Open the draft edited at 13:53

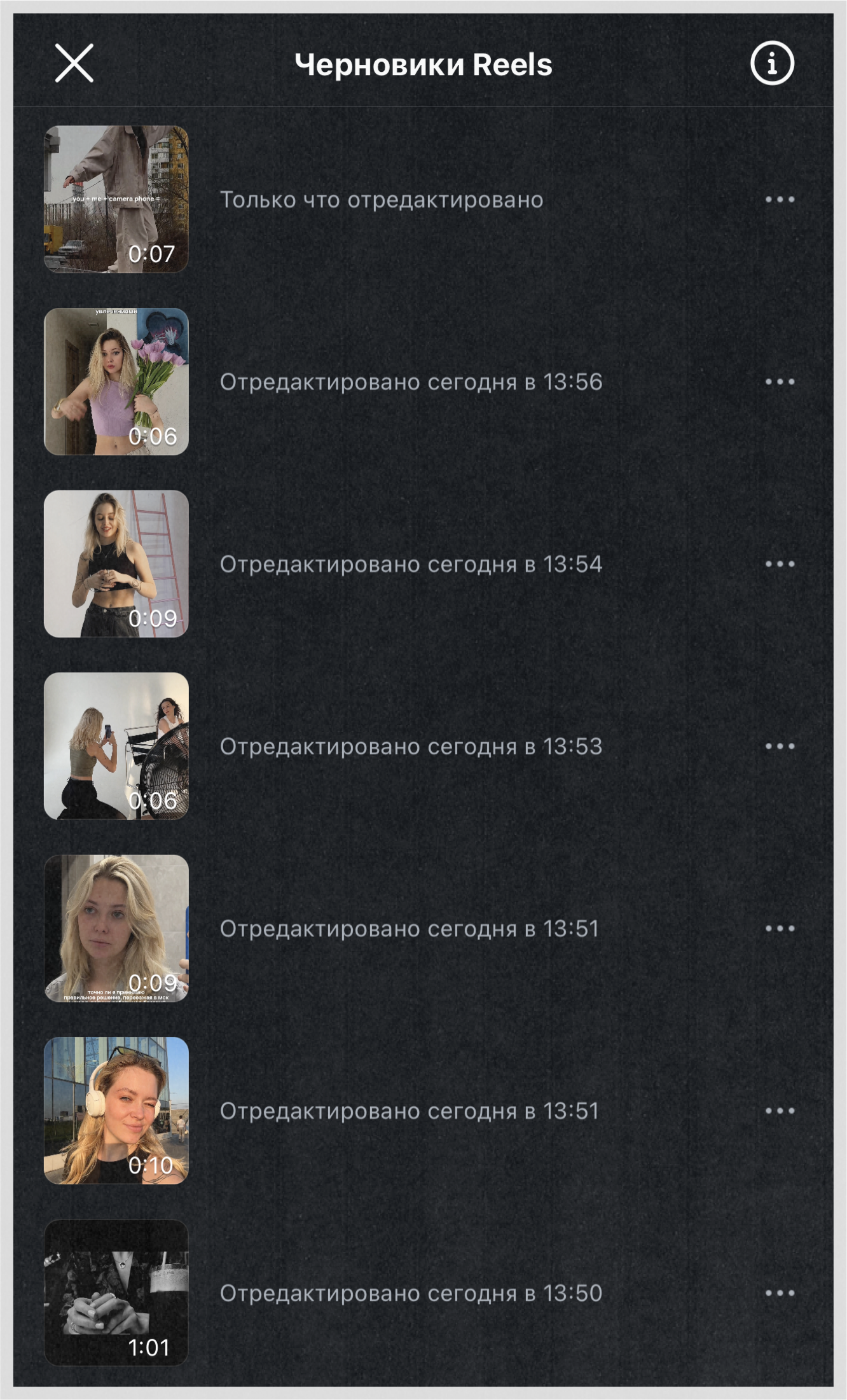[116, 746]
